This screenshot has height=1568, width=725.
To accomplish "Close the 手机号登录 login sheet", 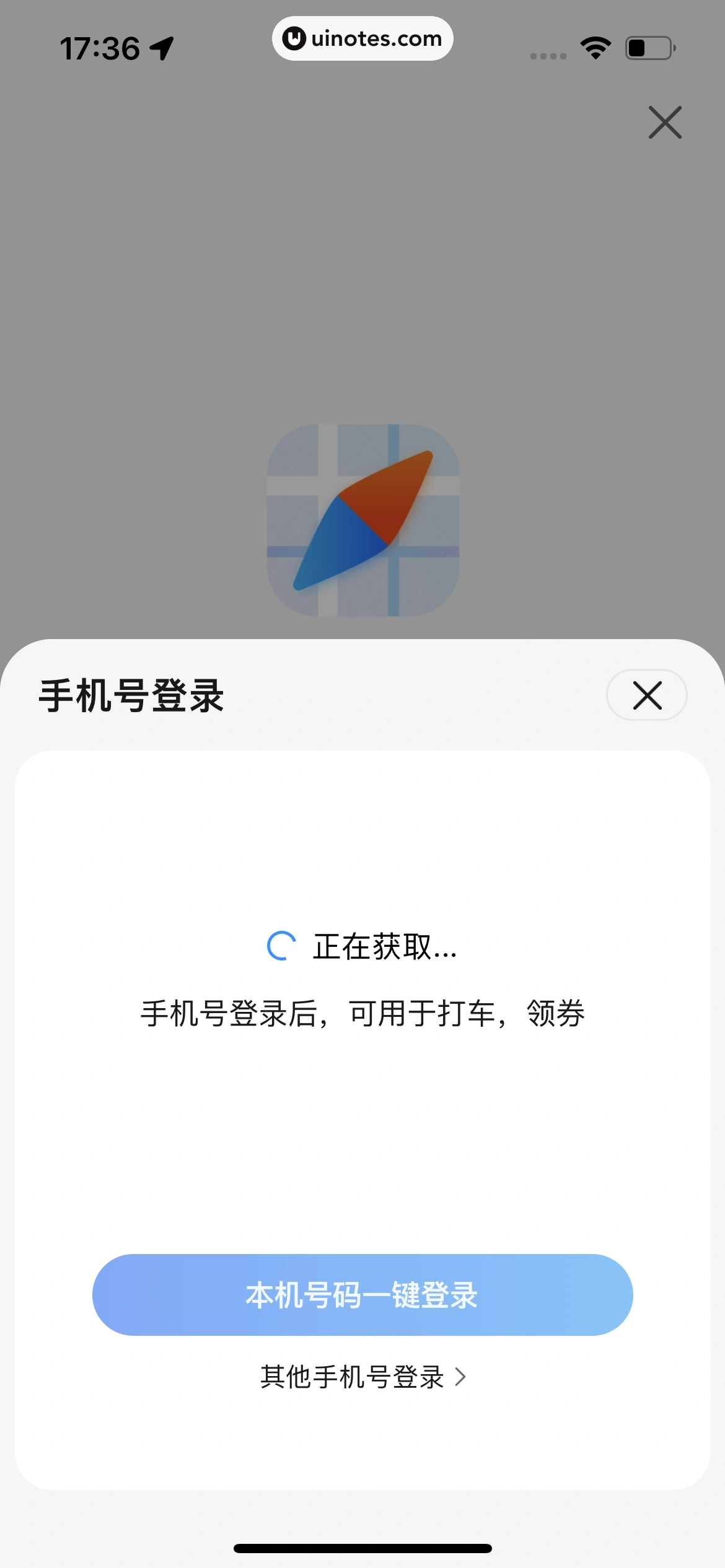I will [646, 695].
